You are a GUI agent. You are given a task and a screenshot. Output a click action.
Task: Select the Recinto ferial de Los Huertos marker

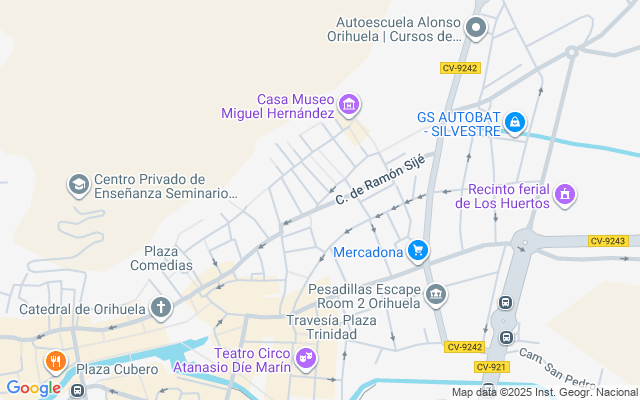point(564,193)
